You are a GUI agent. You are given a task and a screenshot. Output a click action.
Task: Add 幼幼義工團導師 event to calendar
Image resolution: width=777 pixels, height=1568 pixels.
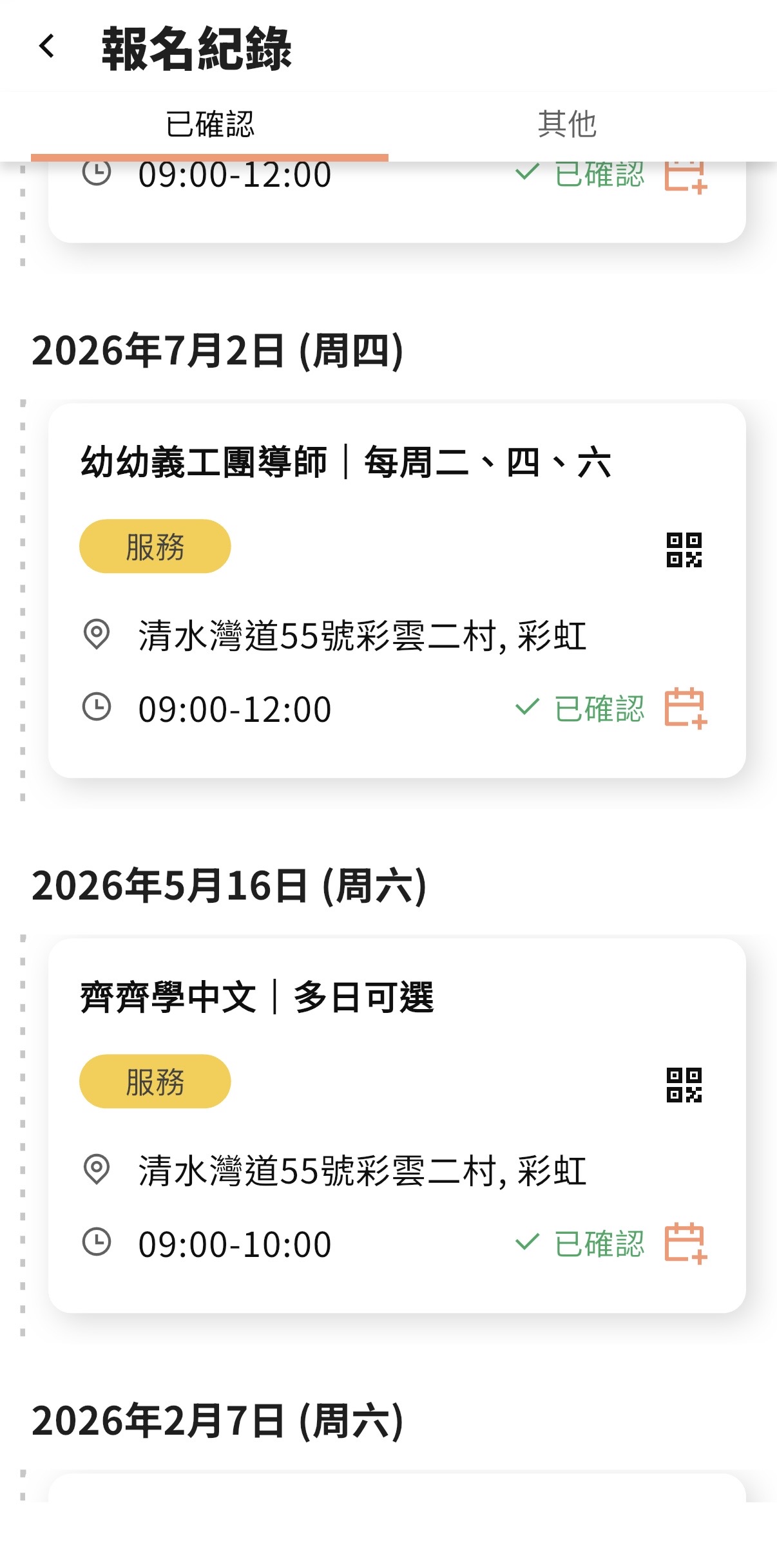685,708
